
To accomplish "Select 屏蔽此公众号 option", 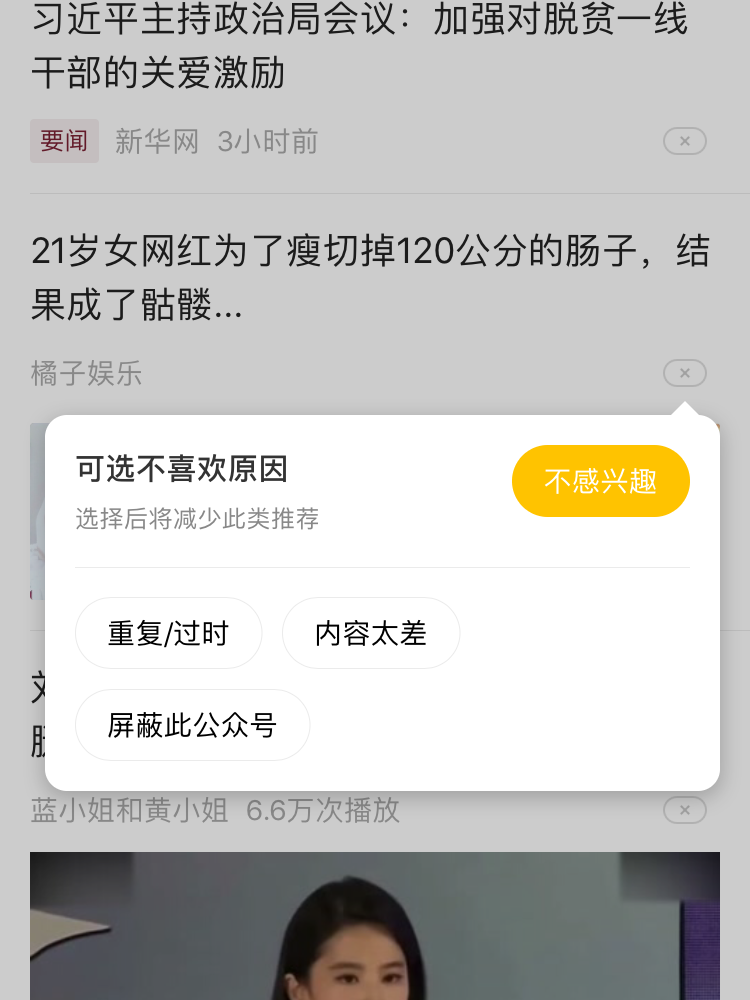I will (x=192, y=725).
